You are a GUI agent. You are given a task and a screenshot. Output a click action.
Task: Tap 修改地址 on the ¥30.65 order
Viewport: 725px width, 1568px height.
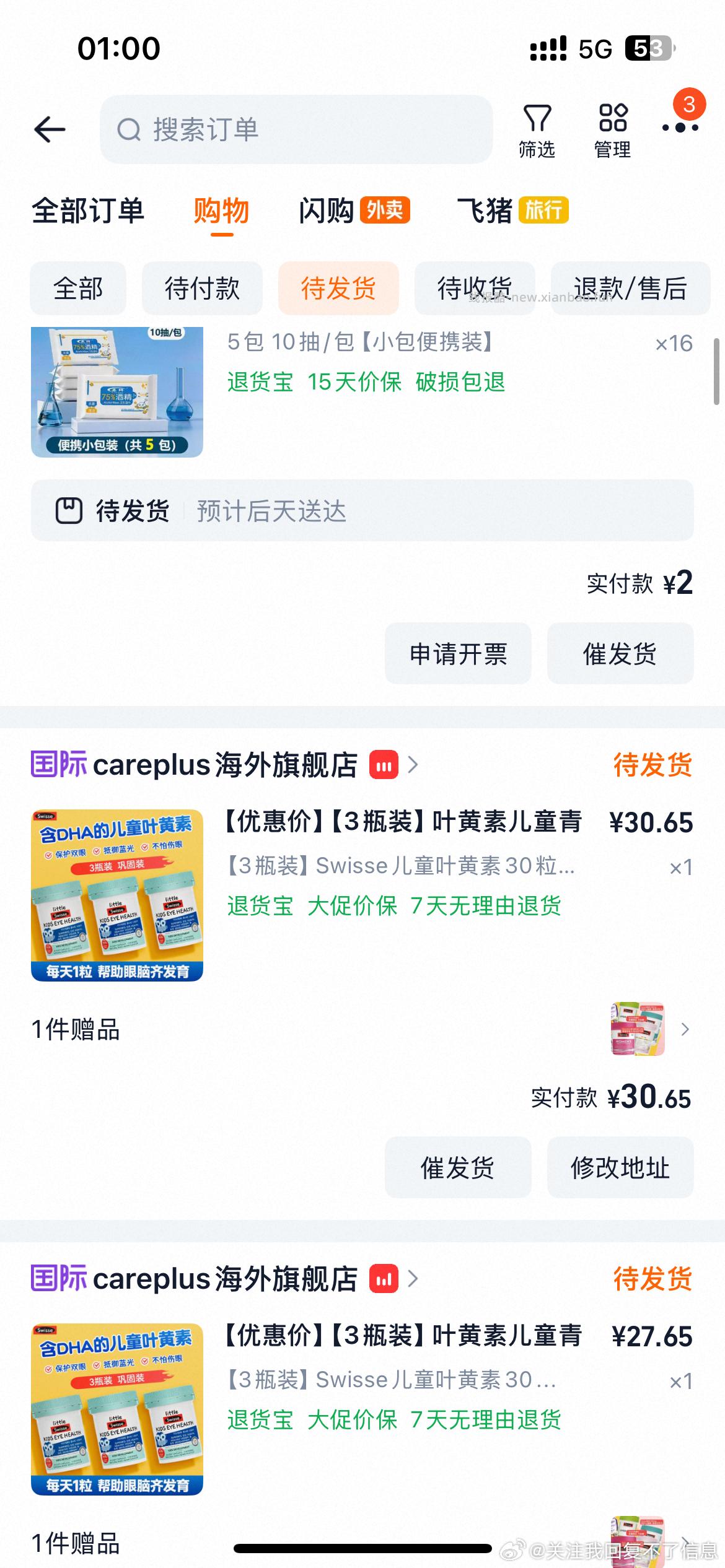pyautogui.click(x=620, y=1167)
